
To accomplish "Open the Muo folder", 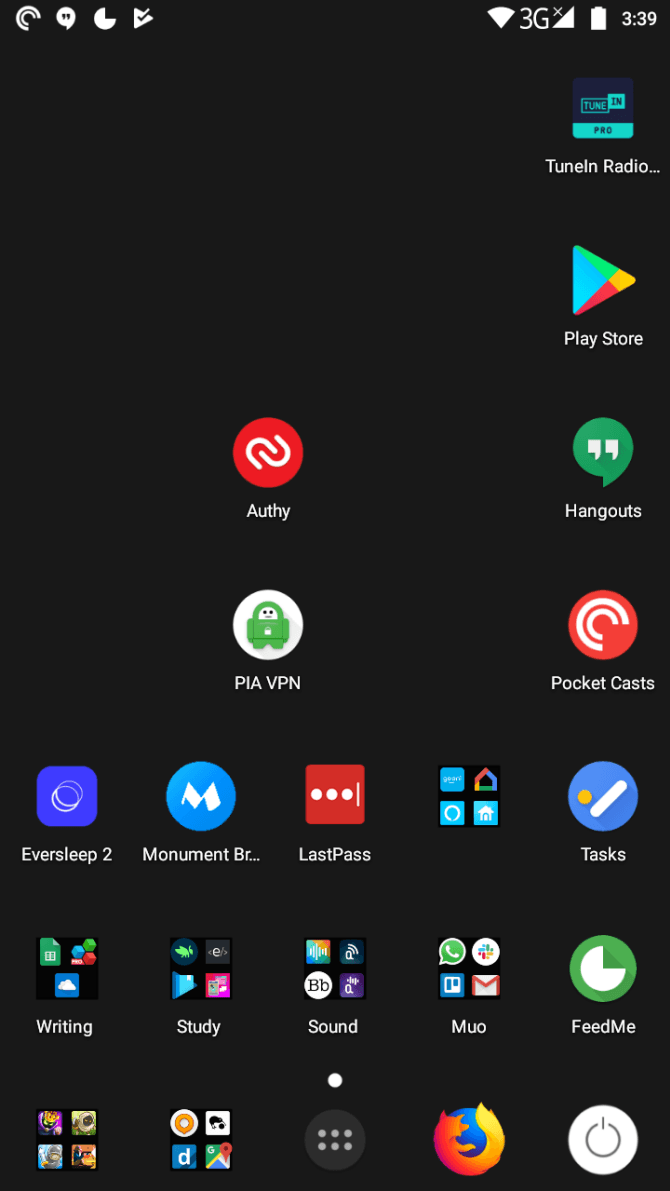I will pyautogui.click(x=468, y=969).
